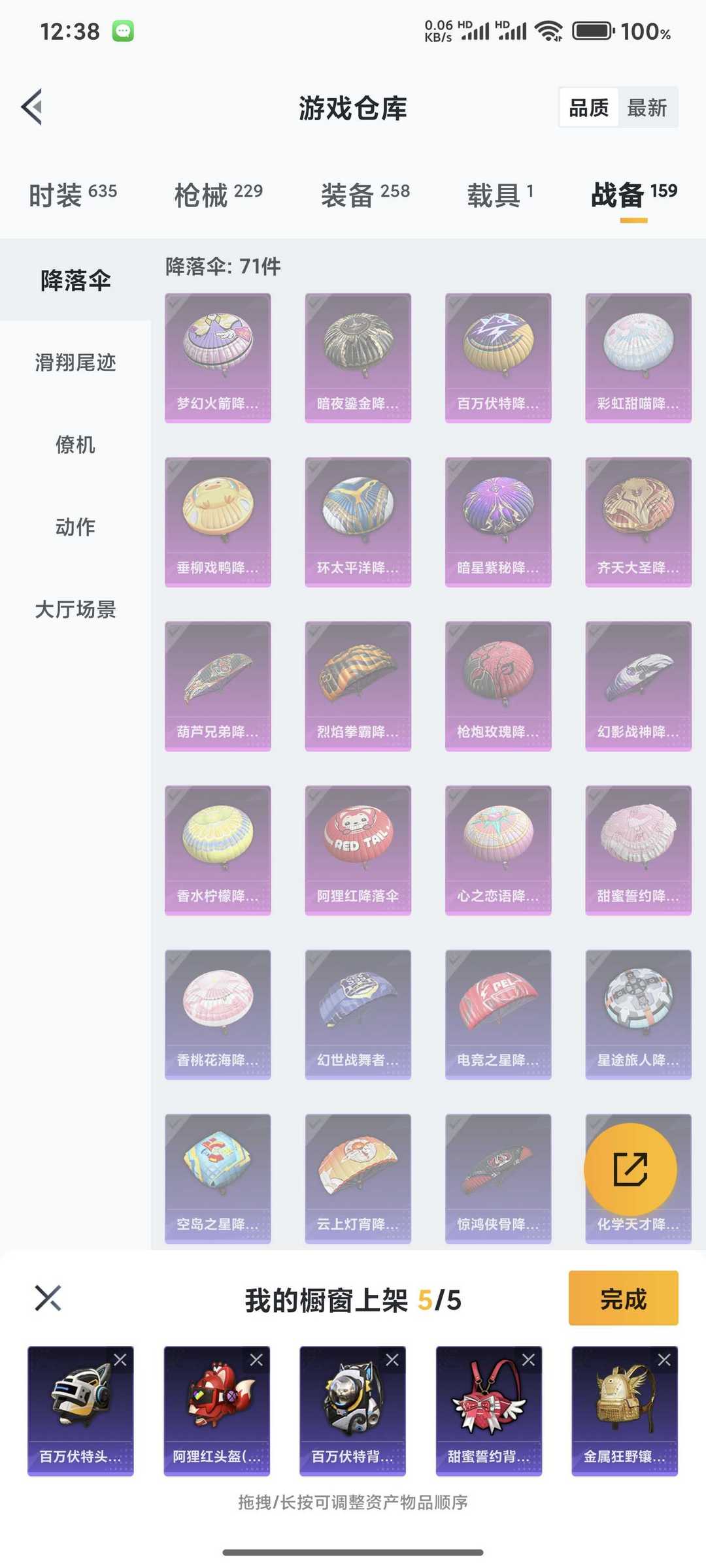Remove 甜蜜誓约 backpack from the showcase
The height and width of the screenshot is (1568, 706).
(528, 1360)
